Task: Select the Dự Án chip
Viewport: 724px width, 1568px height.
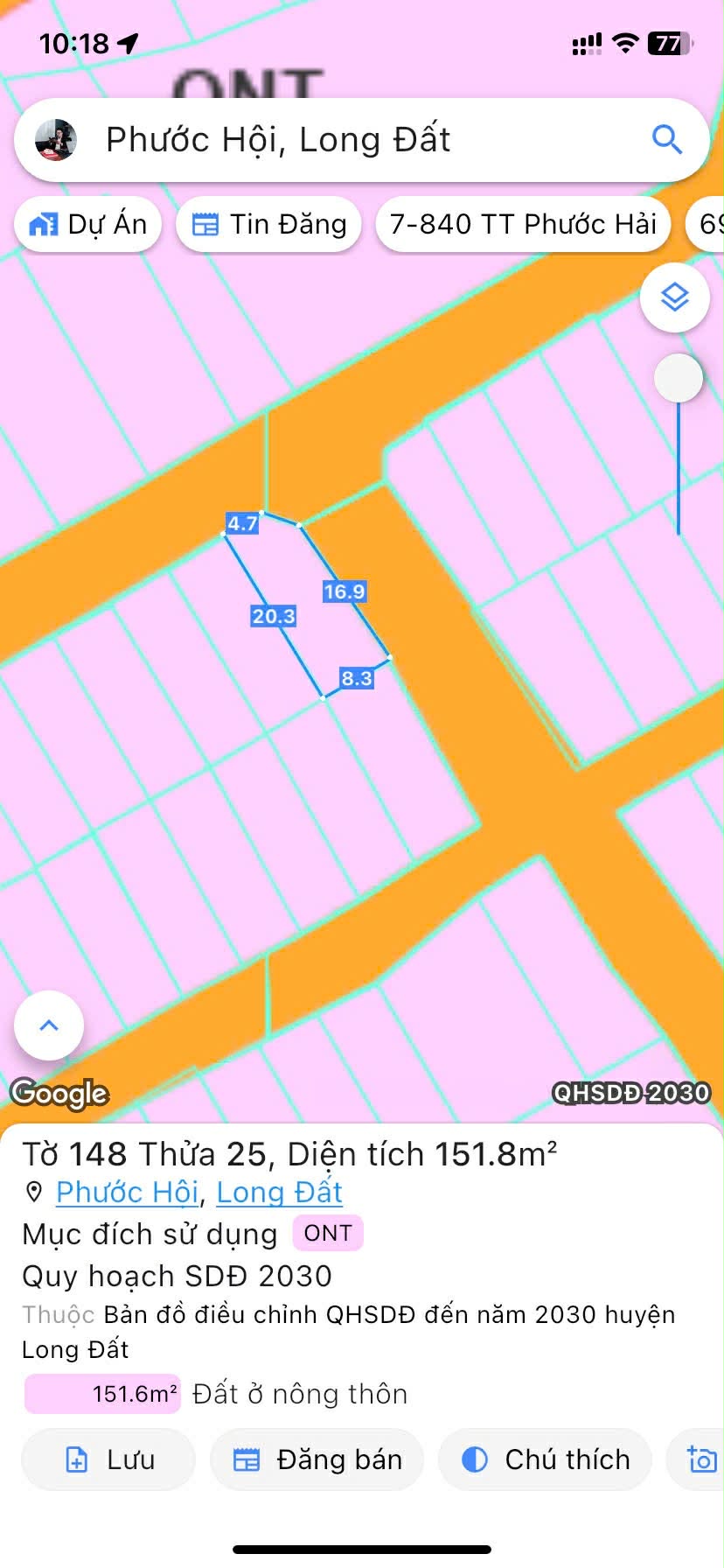Action: coord(88,225)
